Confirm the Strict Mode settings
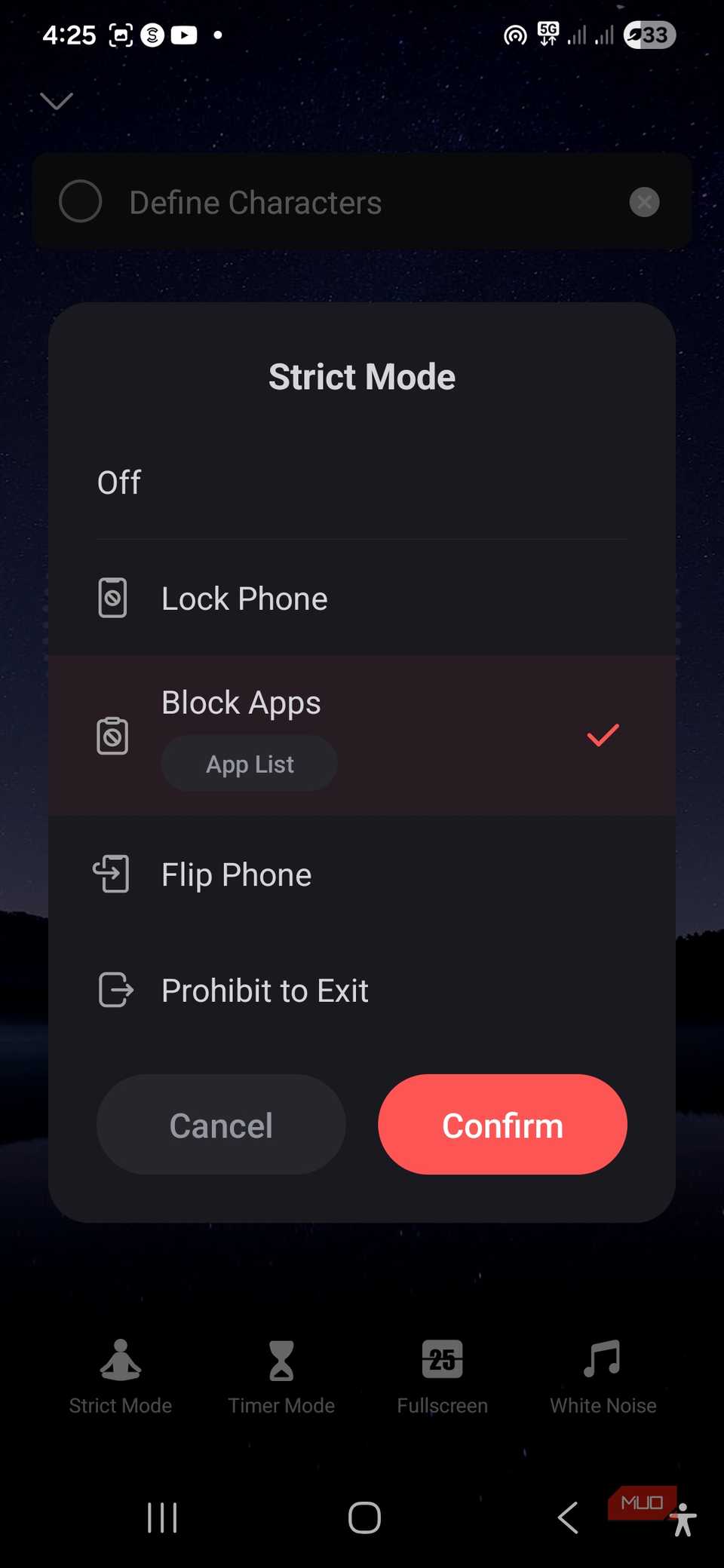 click(x=502, y=1124)
